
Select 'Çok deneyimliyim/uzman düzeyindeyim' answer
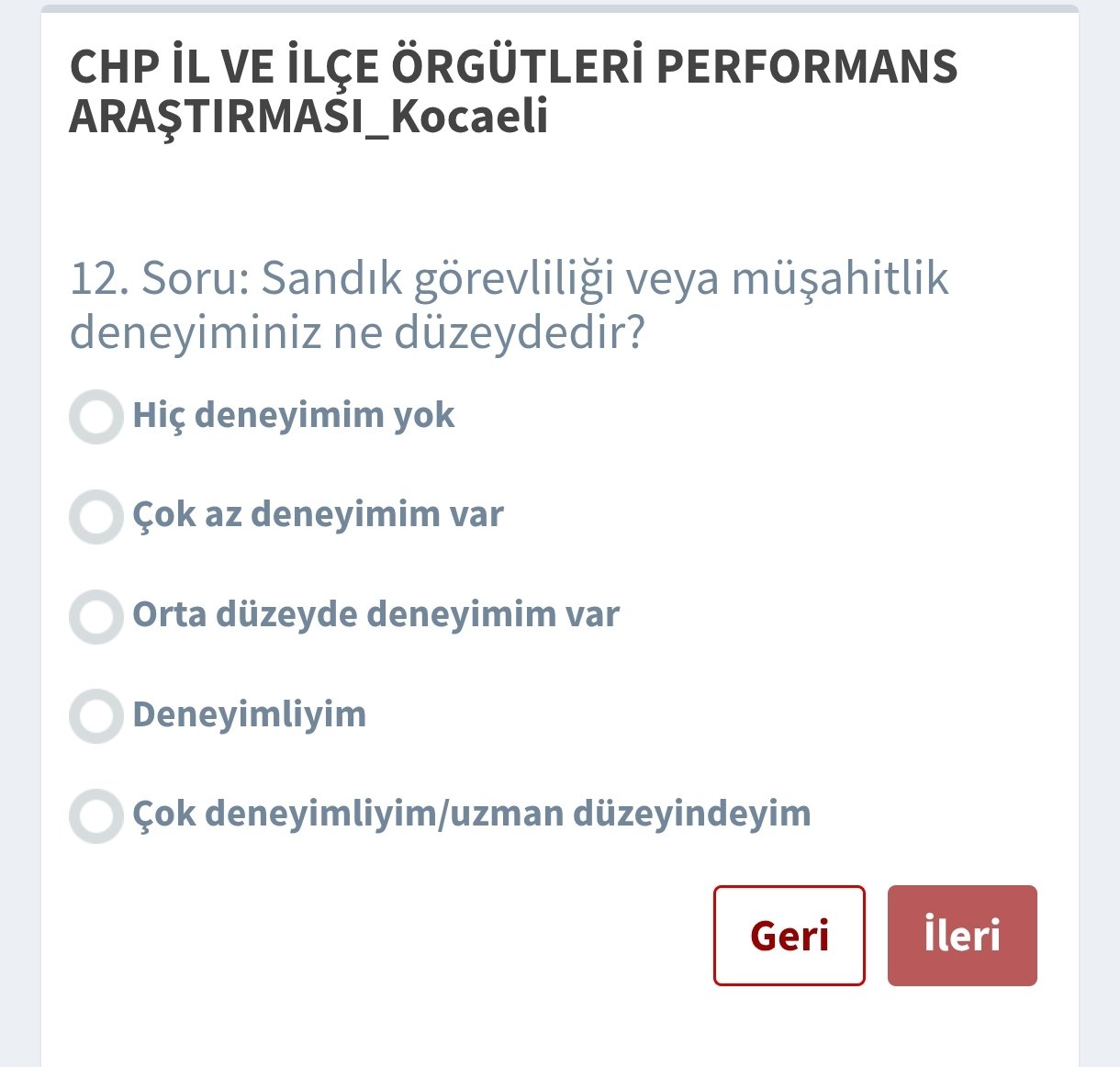[96, 815]
